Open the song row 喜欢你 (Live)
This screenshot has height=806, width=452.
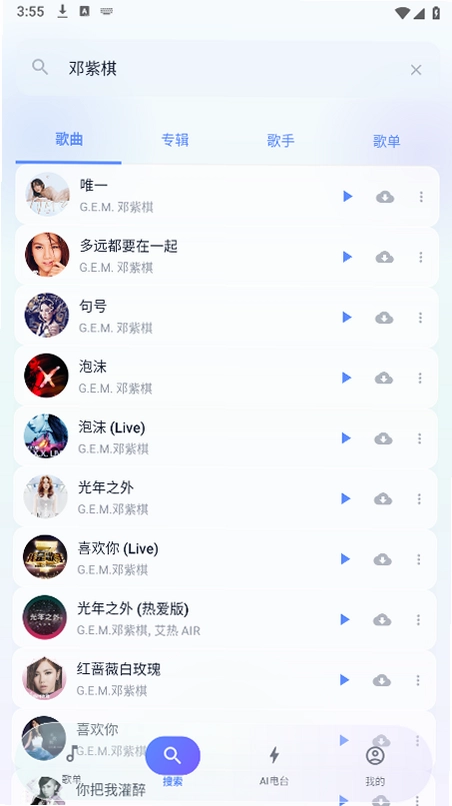(225, 559)
